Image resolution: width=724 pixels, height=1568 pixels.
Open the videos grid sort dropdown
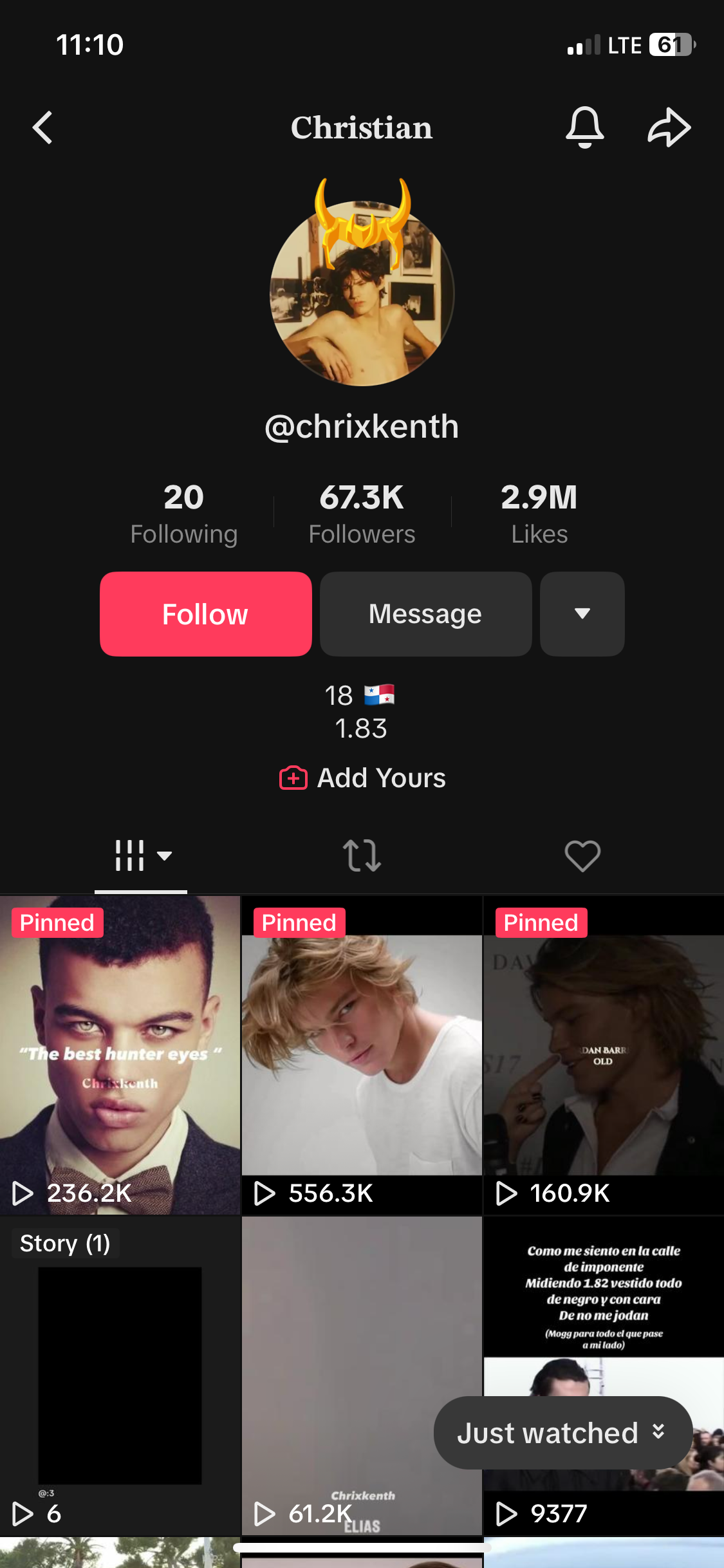click(142, 855)
